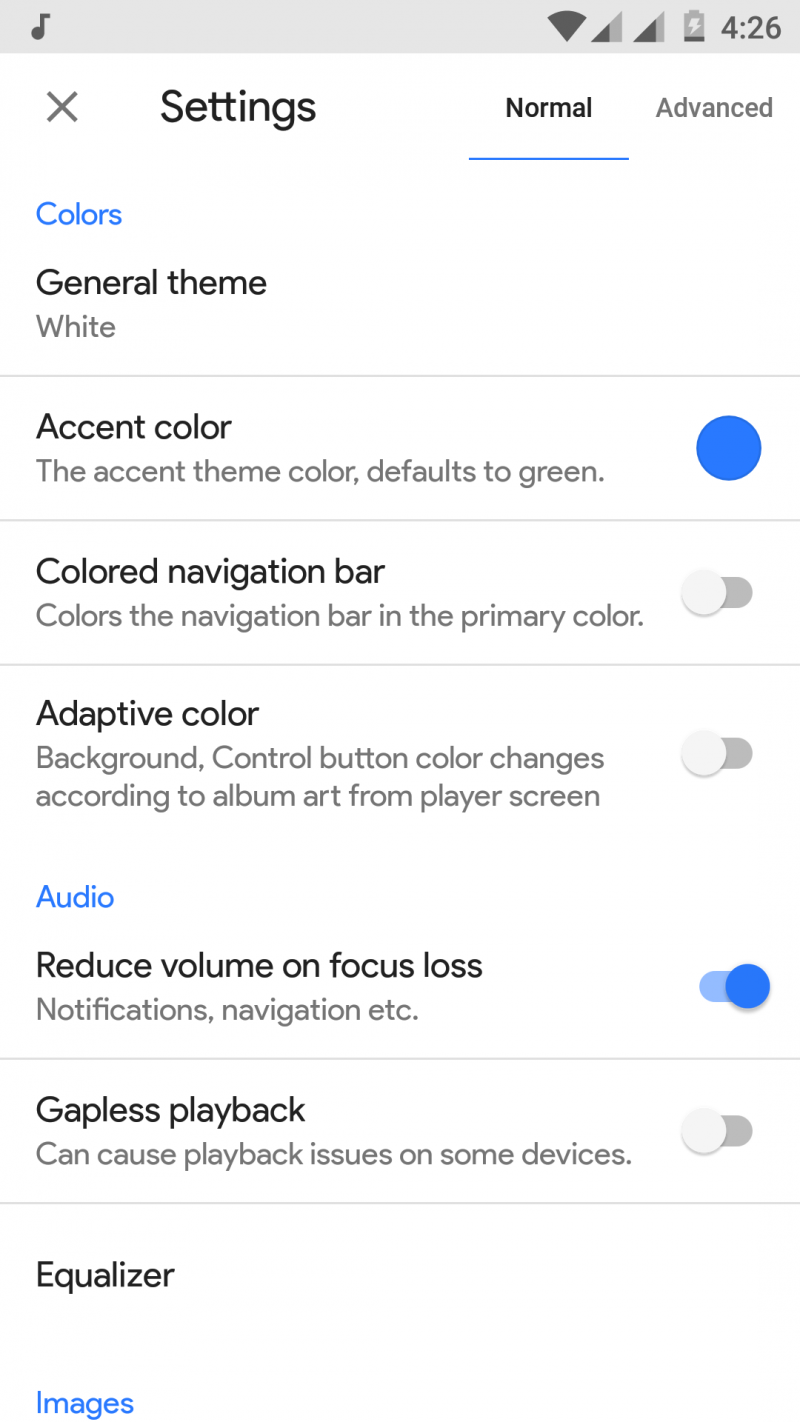Enable Colored navigation bar switch
Image resolution: width=800 pixels, height=1422 pixels.
tap(717, 593)
